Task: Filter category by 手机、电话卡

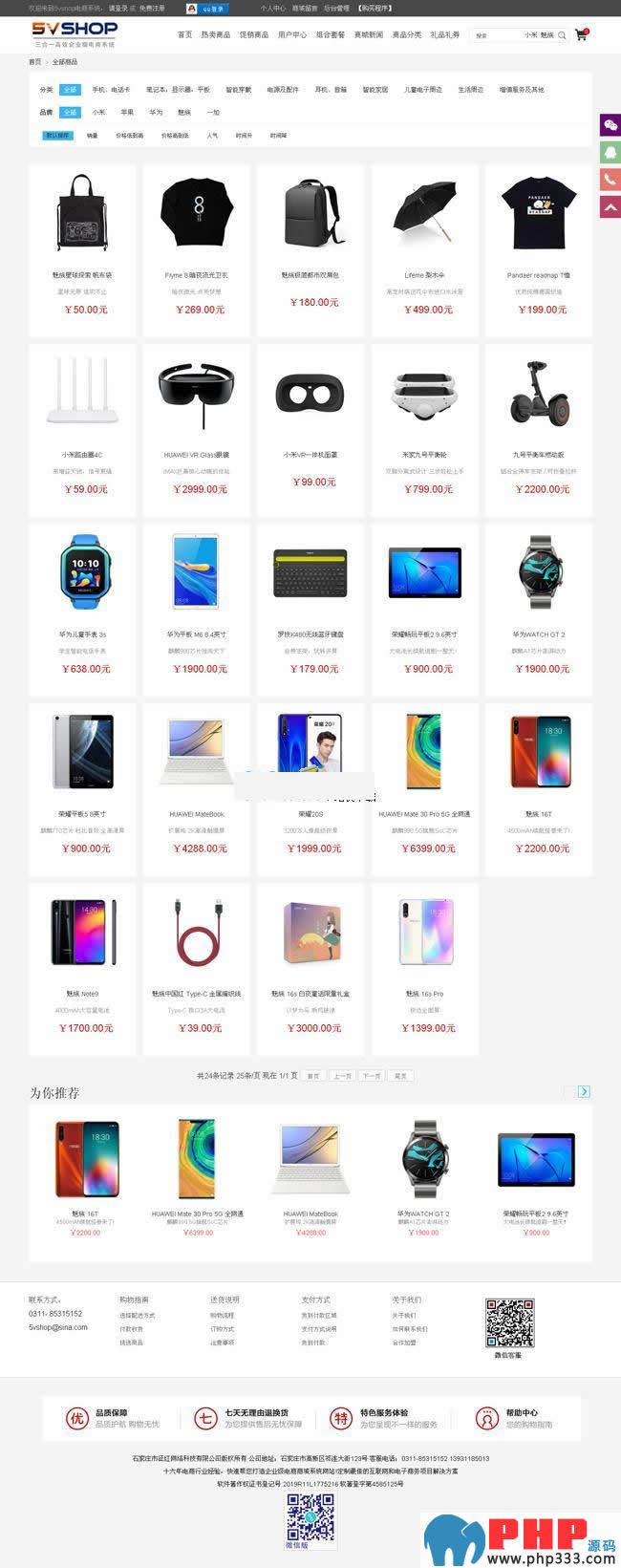Action: tap(111, 90)
